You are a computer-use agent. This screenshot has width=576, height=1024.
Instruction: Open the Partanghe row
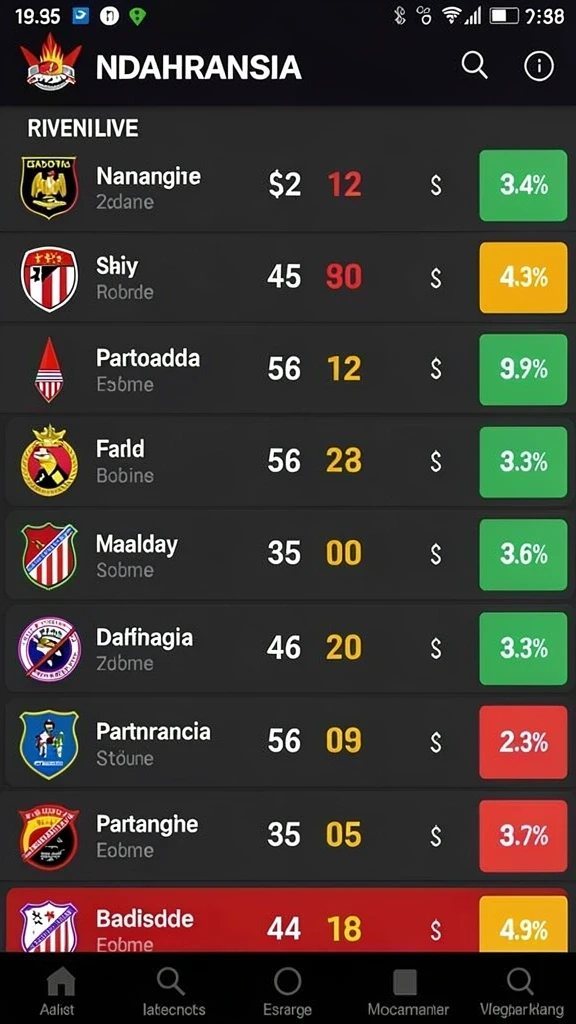(288, 835)
